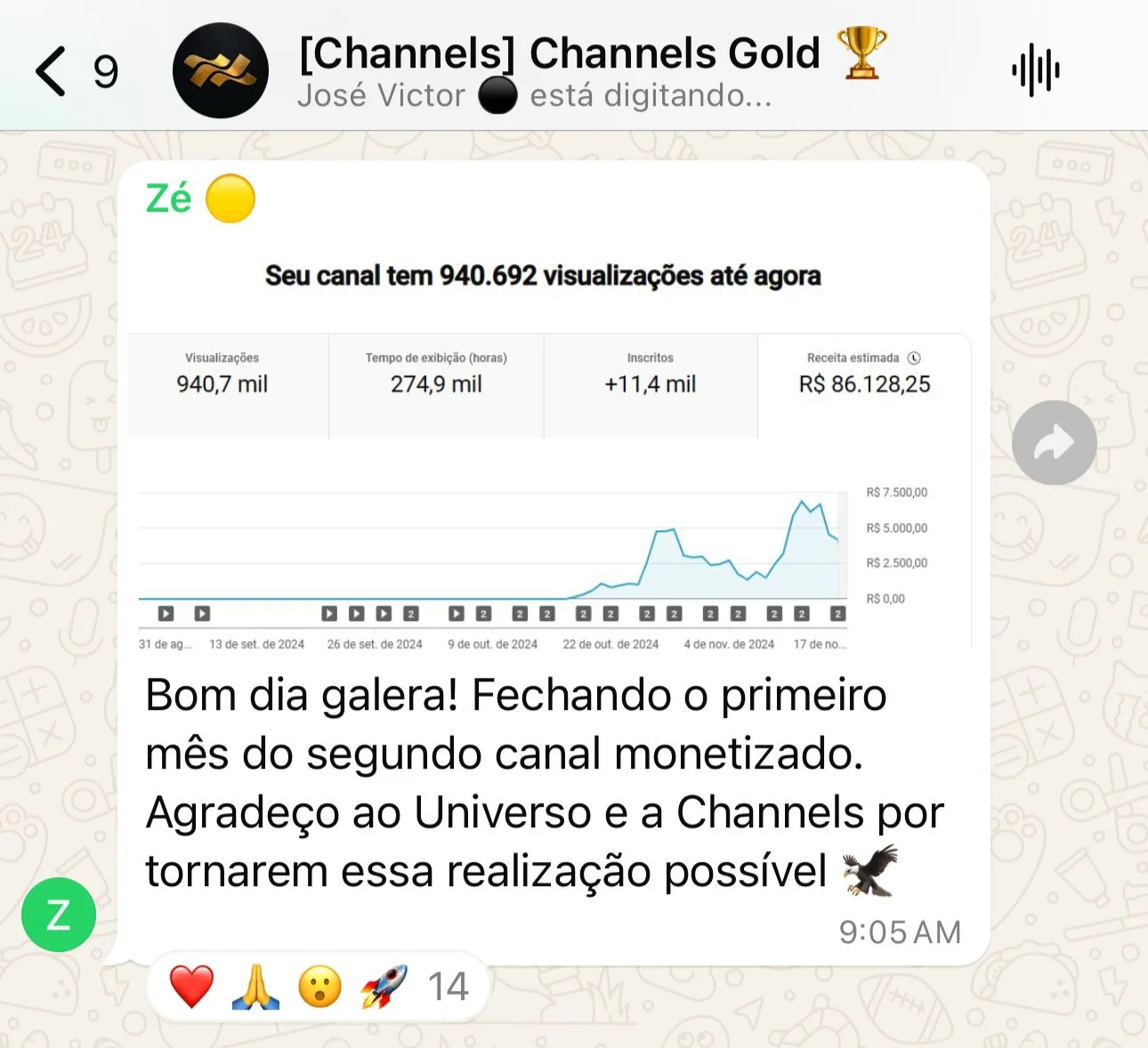
Task: Forward Zé's analytics message
Action: coord(1054,443)
